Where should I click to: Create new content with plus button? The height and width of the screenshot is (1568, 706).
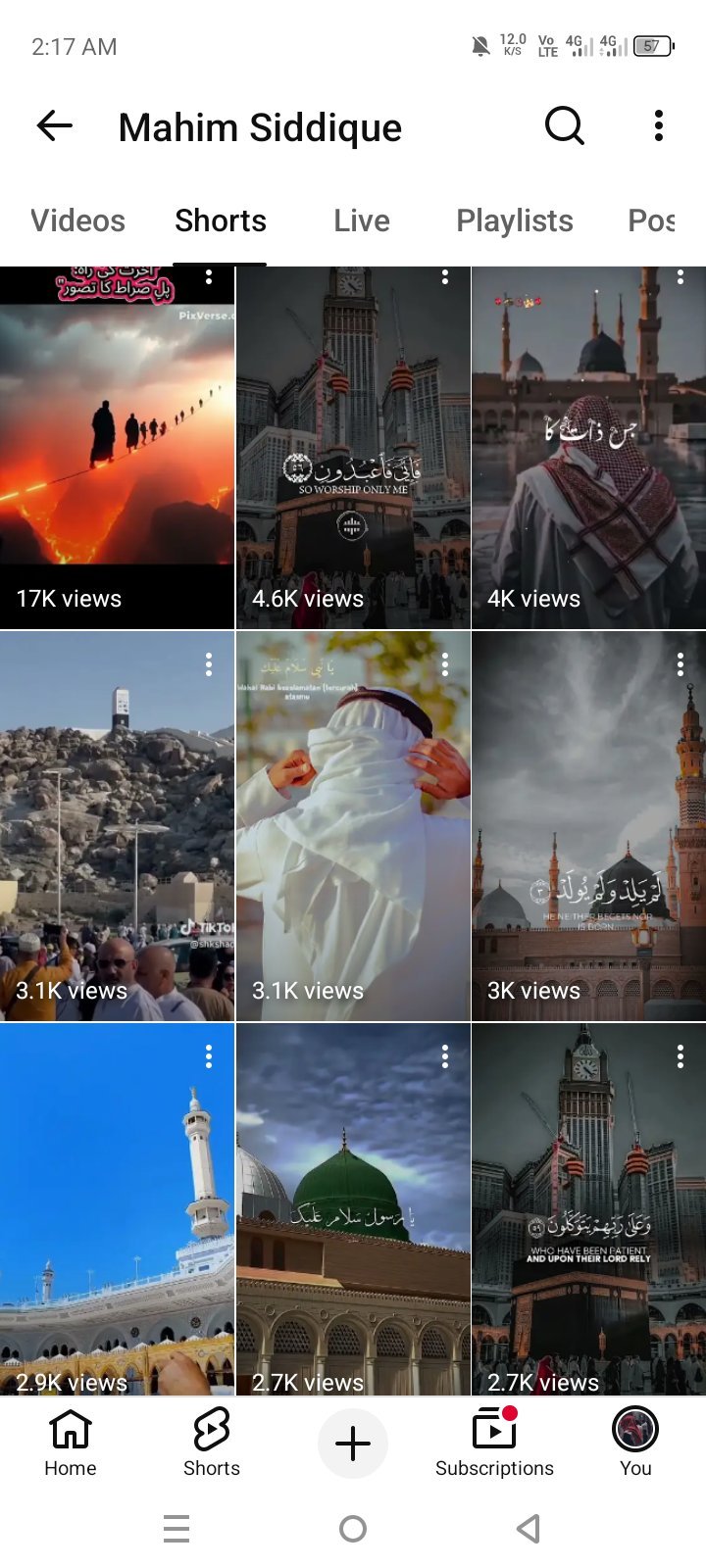353,1444
